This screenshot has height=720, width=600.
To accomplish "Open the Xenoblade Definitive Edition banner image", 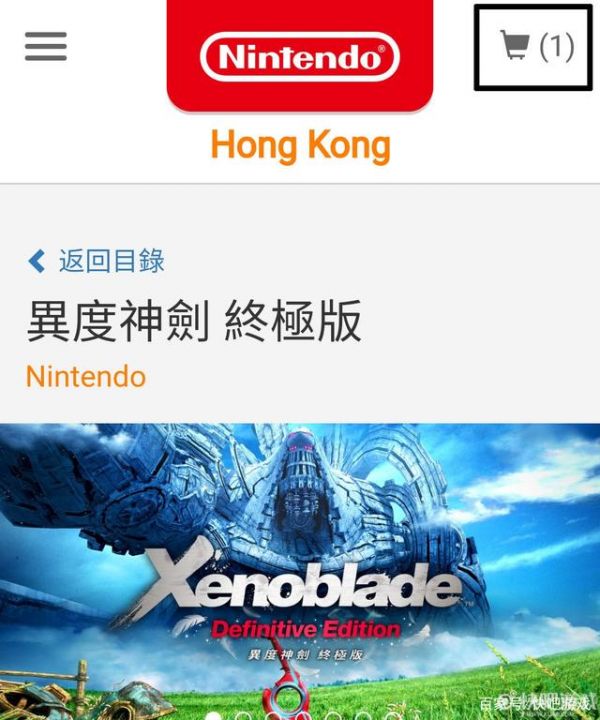I will 300,570.
